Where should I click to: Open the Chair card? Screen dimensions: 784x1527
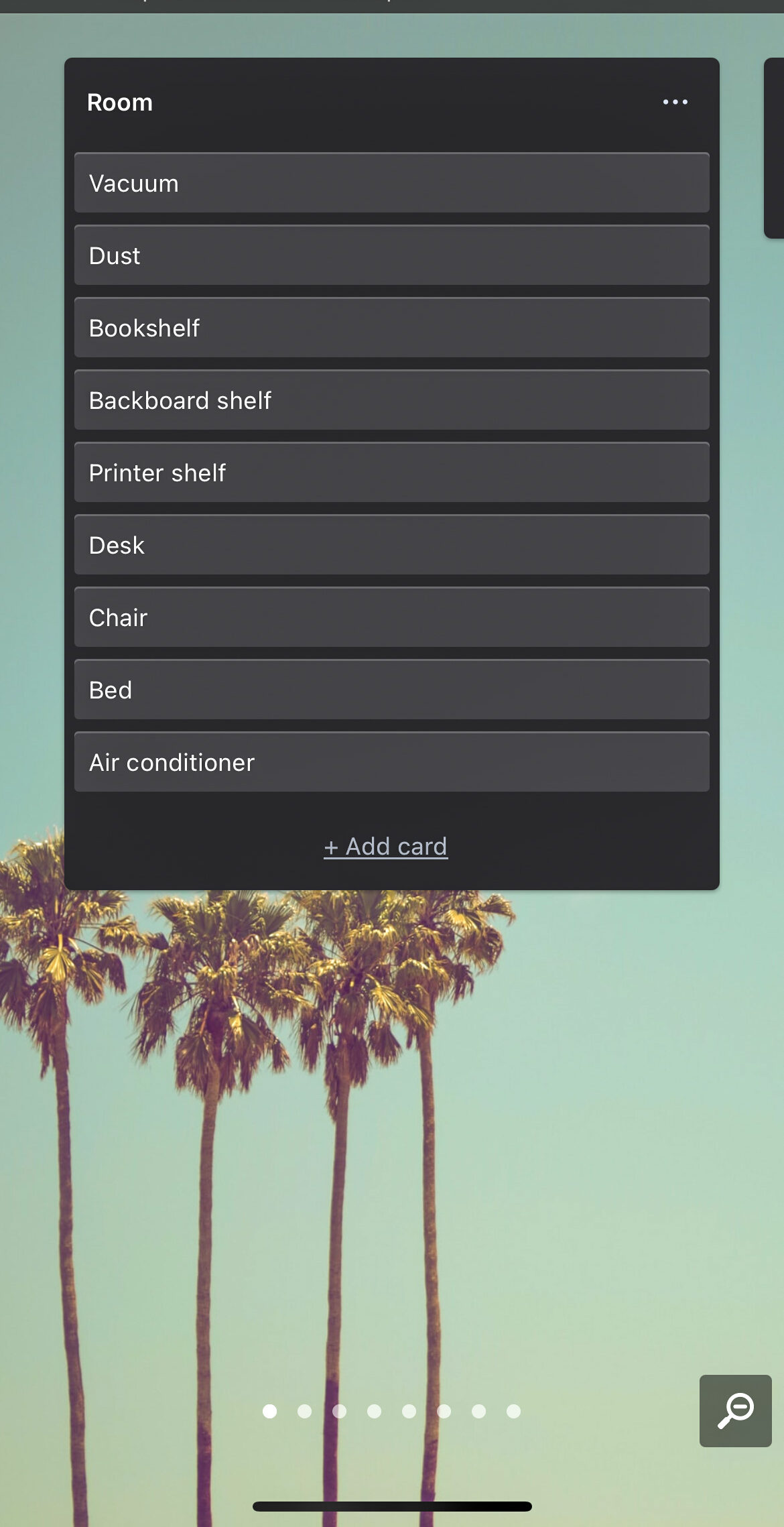[391, 617]
